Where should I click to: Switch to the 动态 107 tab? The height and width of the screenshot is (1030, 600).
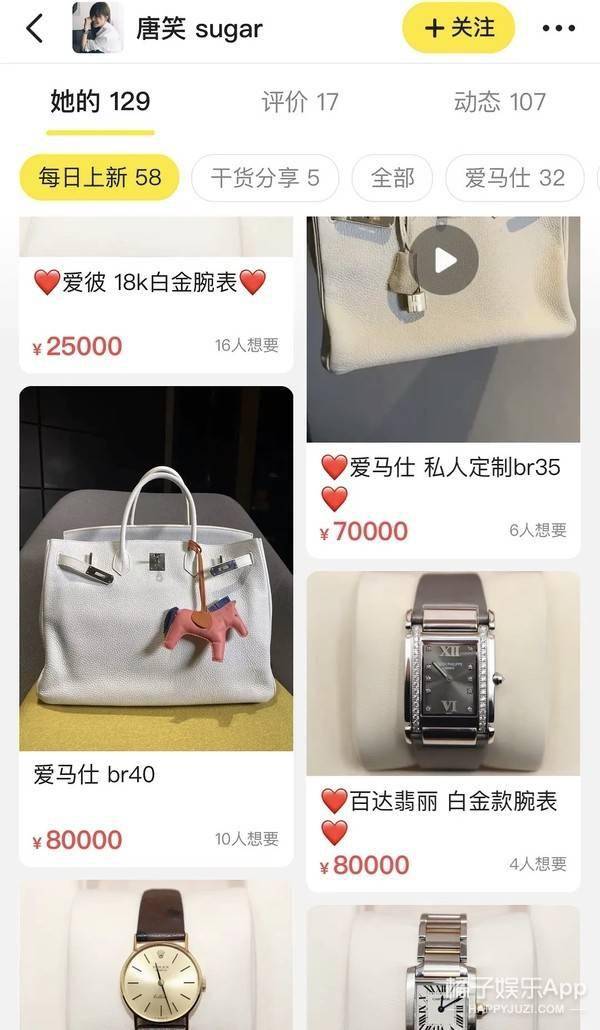click(x=500, y=101)
